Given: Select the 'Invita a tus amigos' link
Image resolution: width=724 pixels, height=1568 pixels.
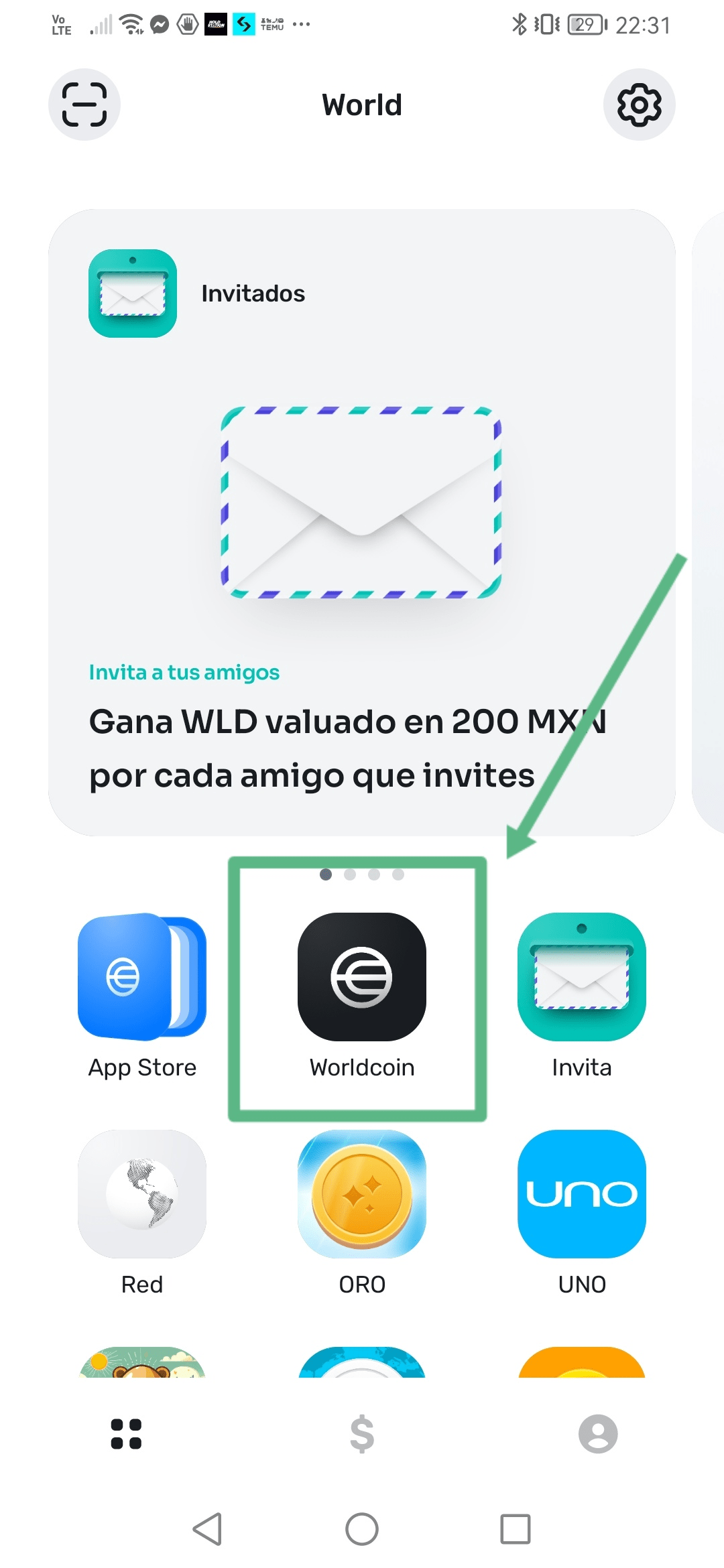Looking at the screenshot, I should (x=184, y=672).
